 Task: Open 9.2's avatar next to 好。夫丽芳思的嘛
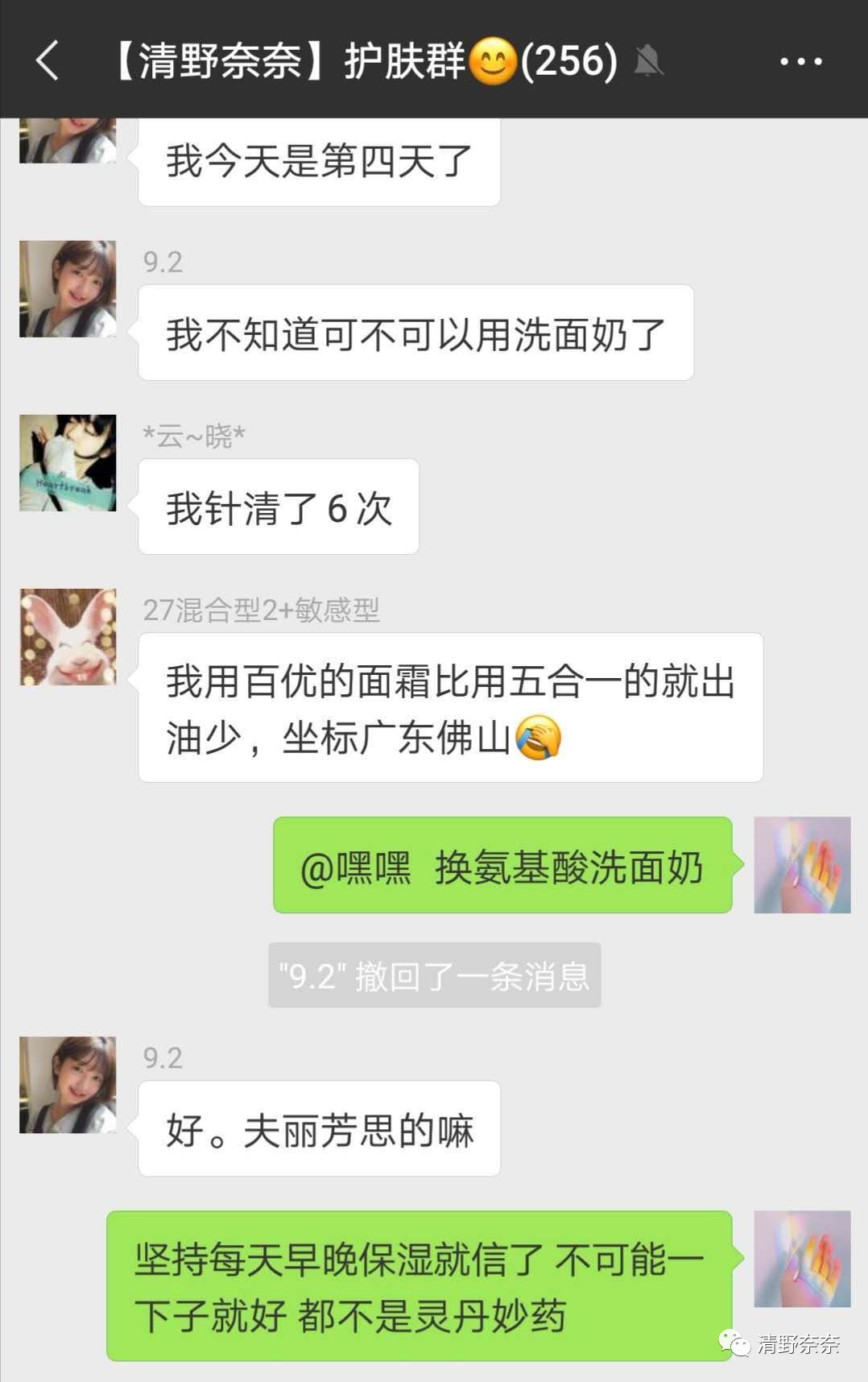pos(68,1085)
